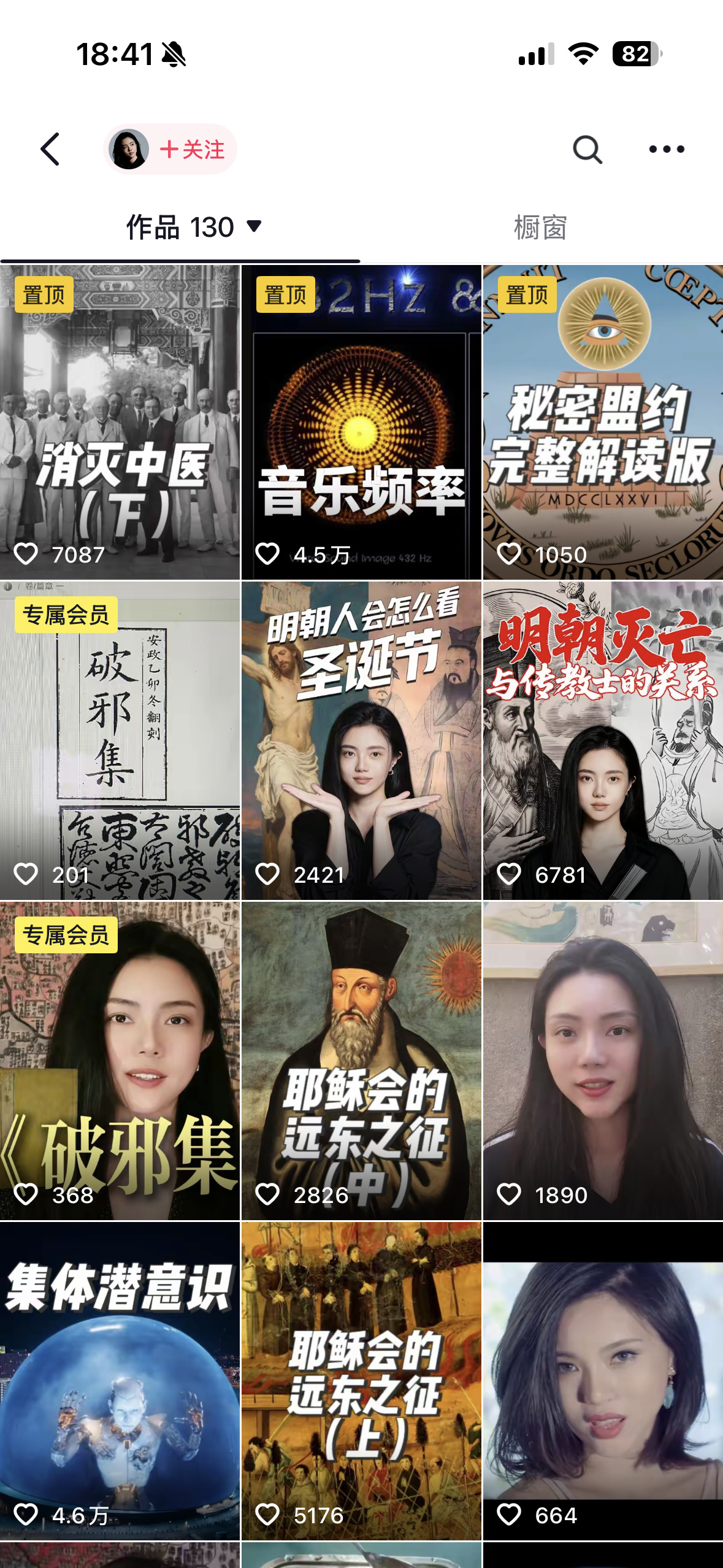
Task: Open the pinned video 音乐频率
Action: [x=361, y=423]
